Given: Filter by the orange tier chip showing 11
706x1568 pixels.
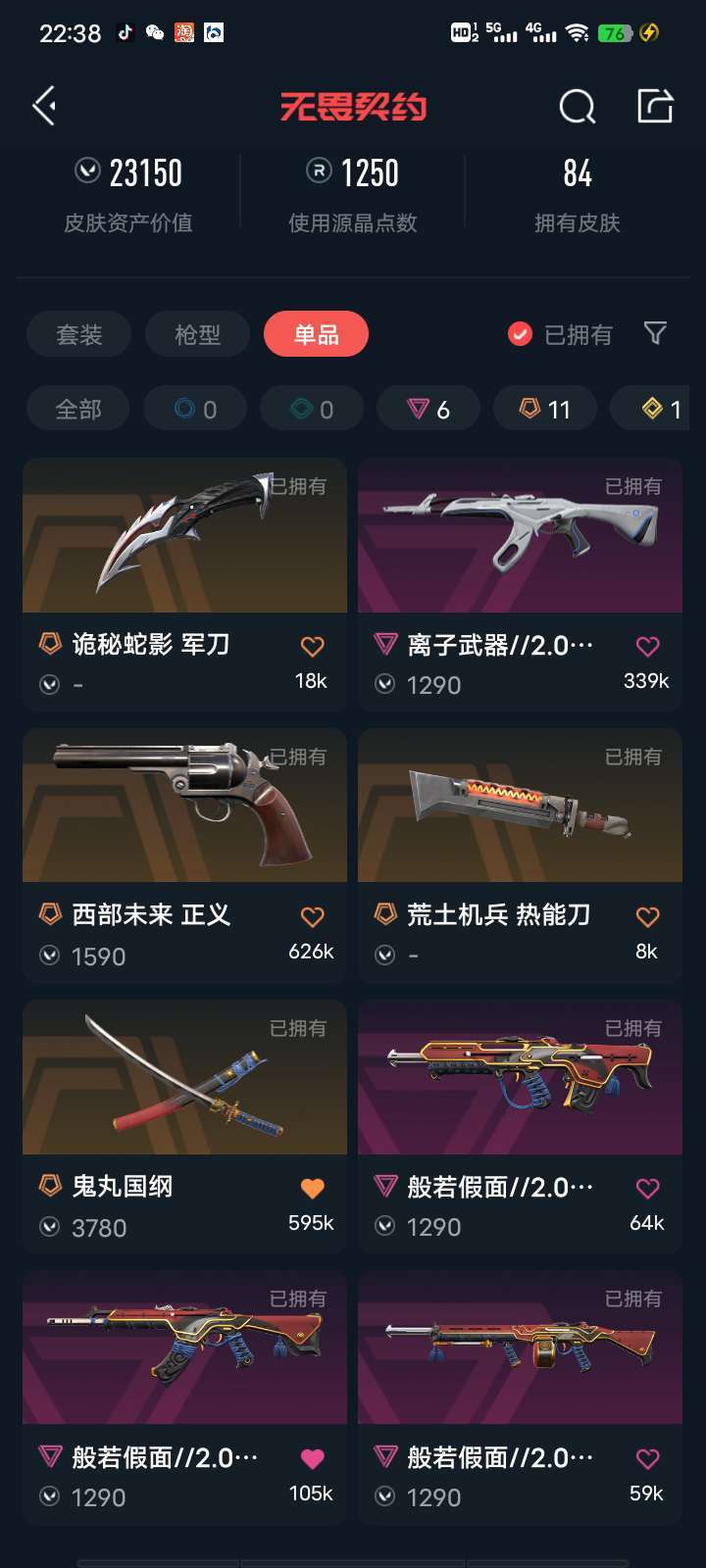Looking at the screenshot, I should pos(545,409).
